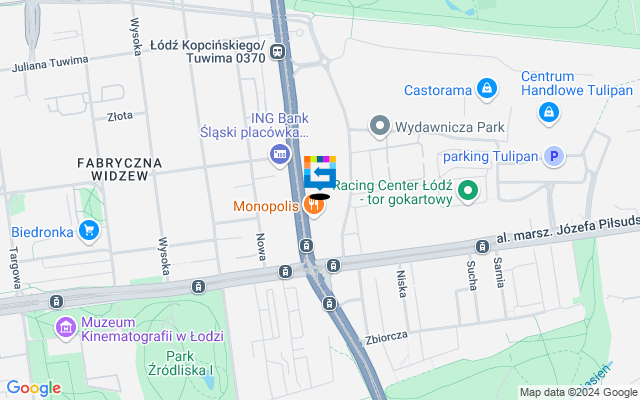Open the parking Tulipan pin

554,156
